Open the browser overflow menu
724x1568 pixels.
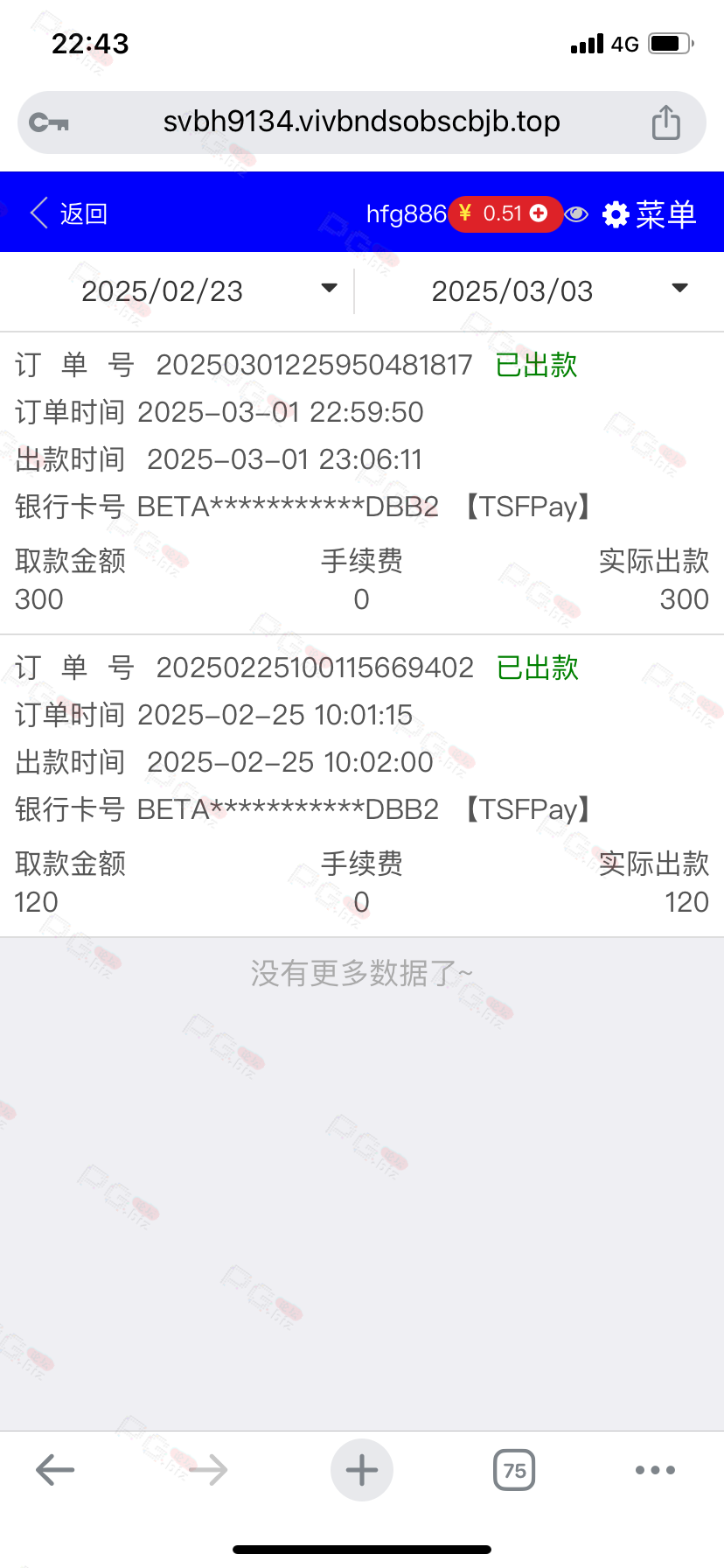(655, 1470)
